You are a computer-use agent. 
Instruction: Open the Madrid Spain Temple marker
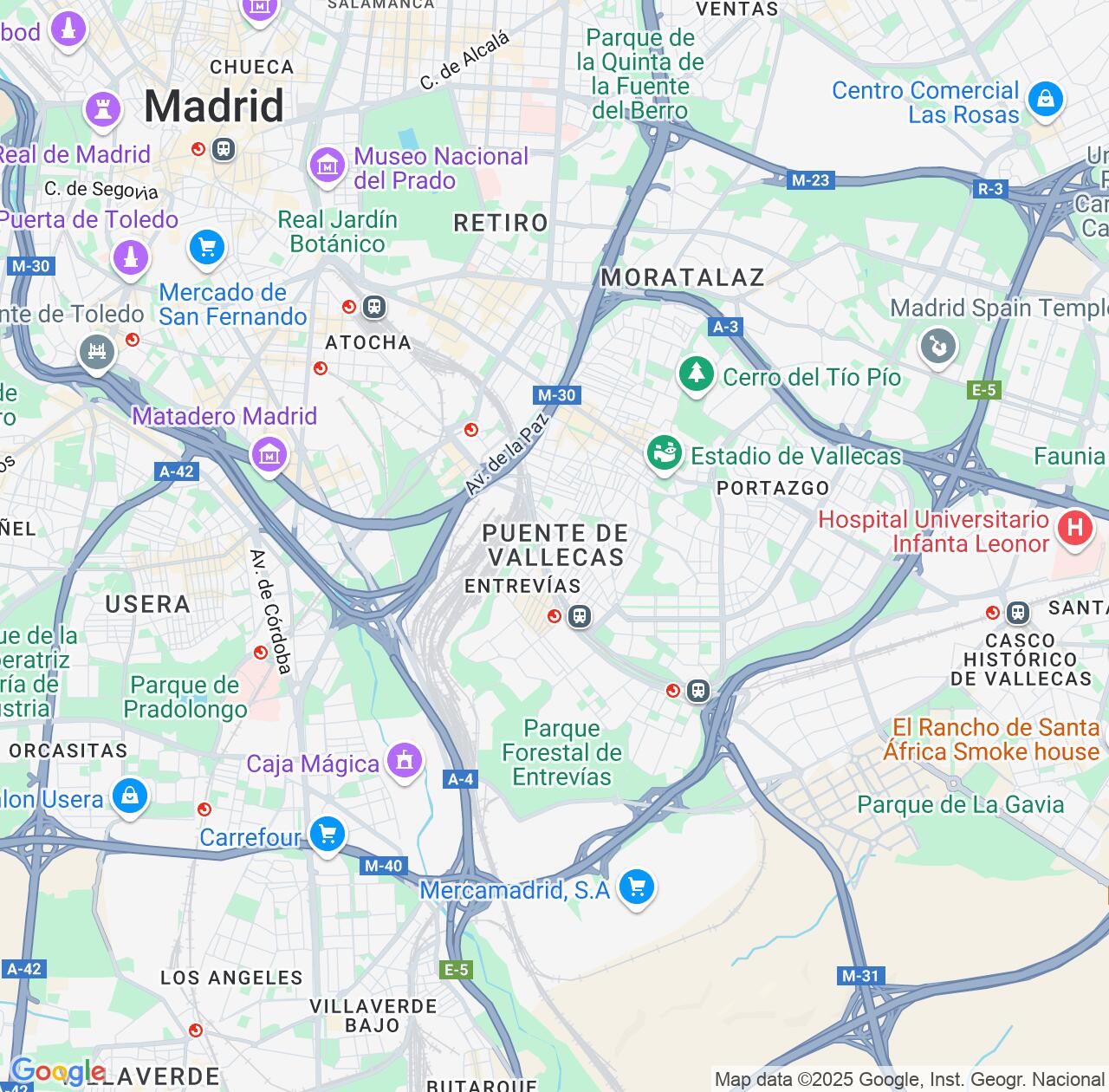937,347
